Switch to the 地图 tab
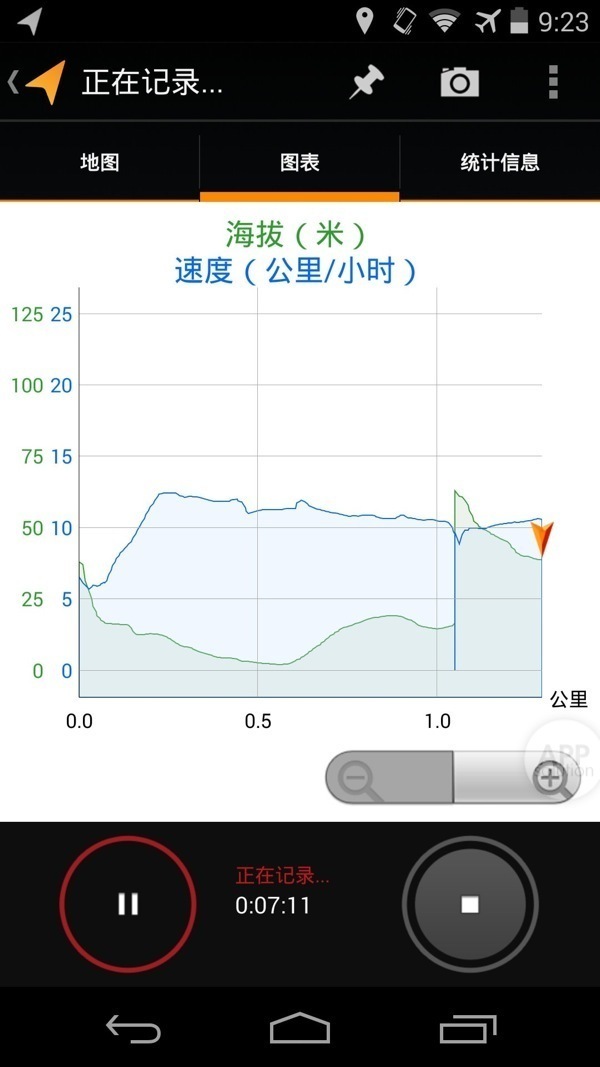 click(100, 163)
